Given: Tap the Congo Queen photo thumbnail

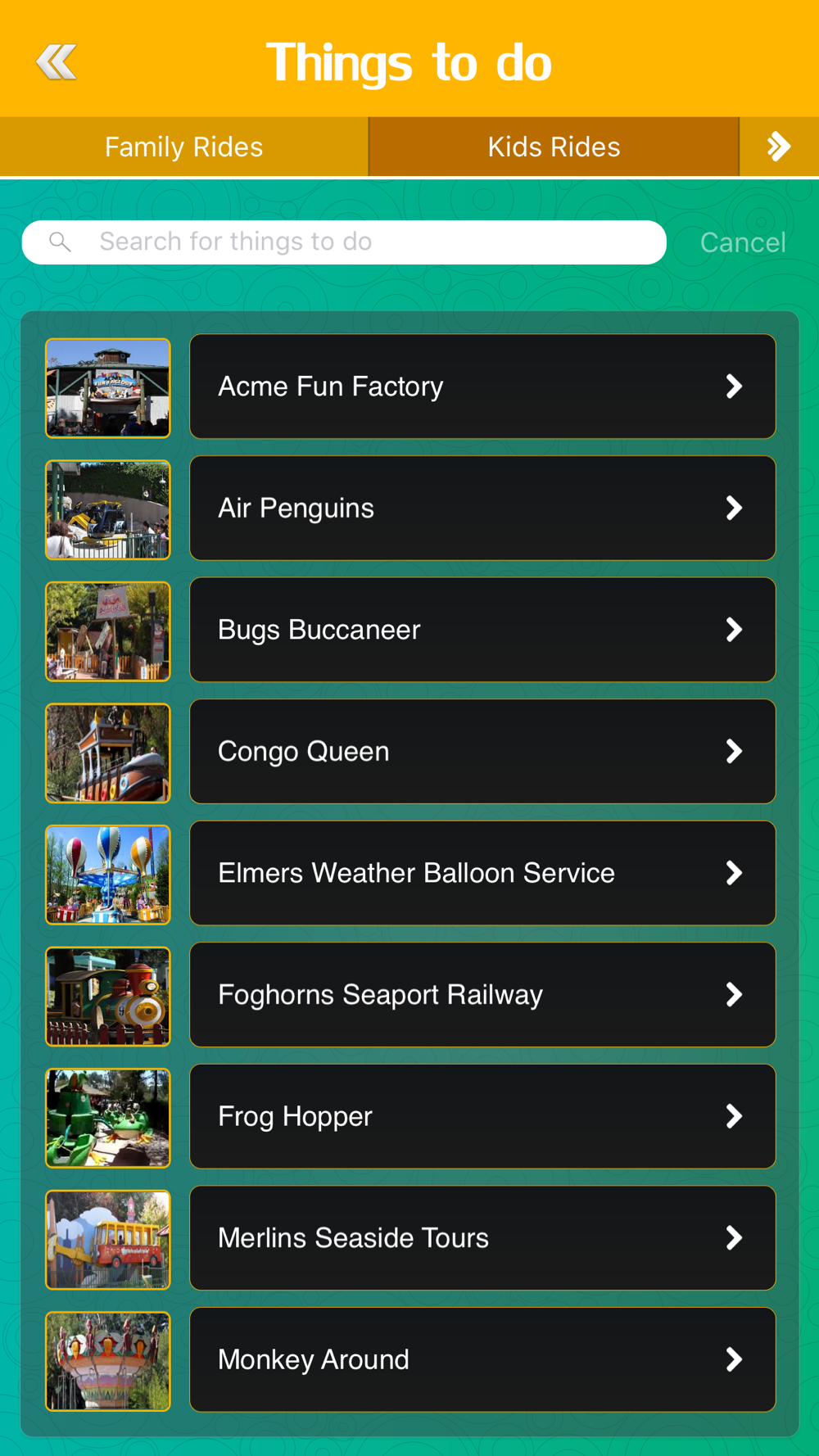Looking at the screenshot, I should (x=108, y=753).
